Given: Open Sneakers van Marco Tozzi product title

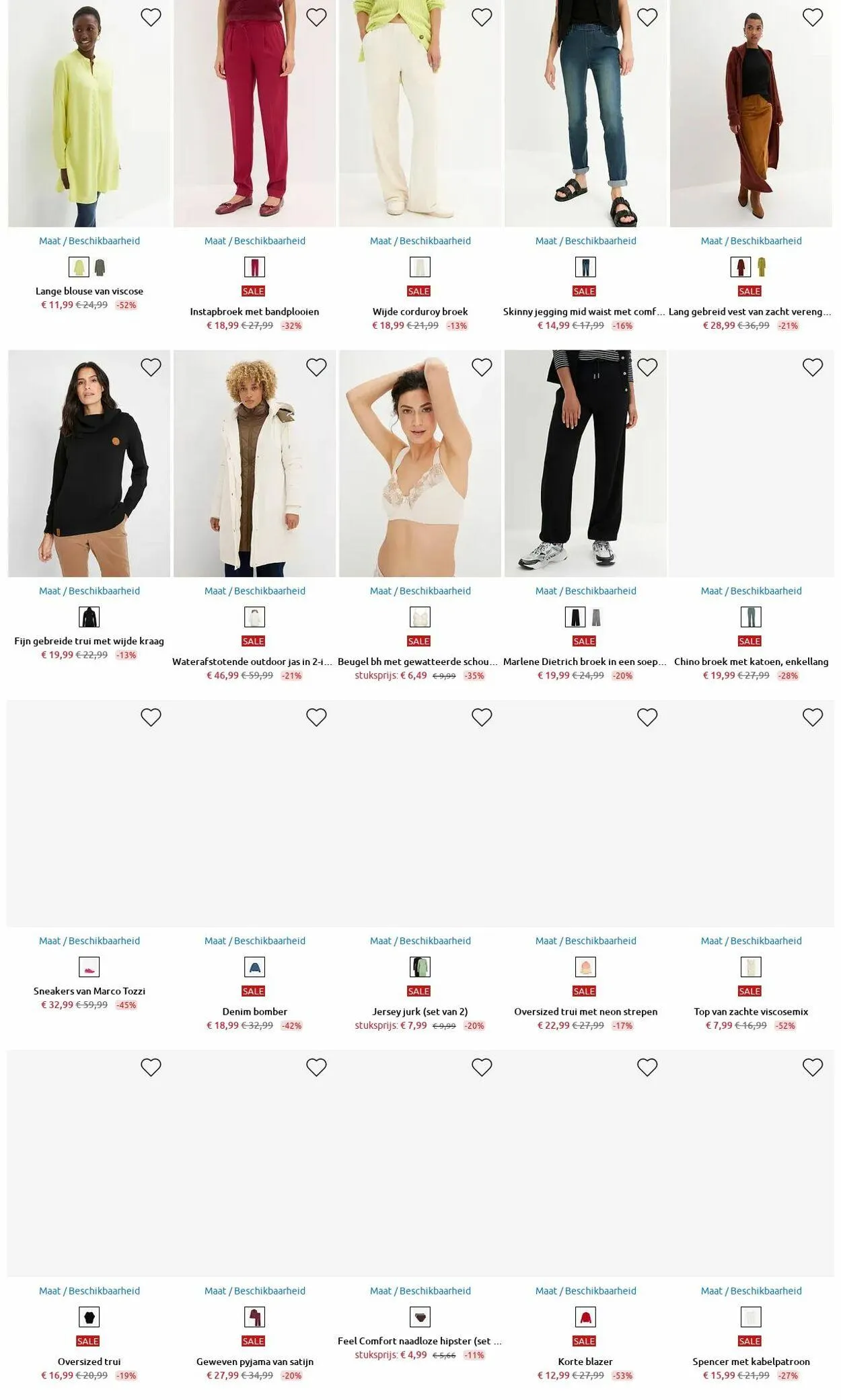Looking at the screenshot, I should 89,991.
